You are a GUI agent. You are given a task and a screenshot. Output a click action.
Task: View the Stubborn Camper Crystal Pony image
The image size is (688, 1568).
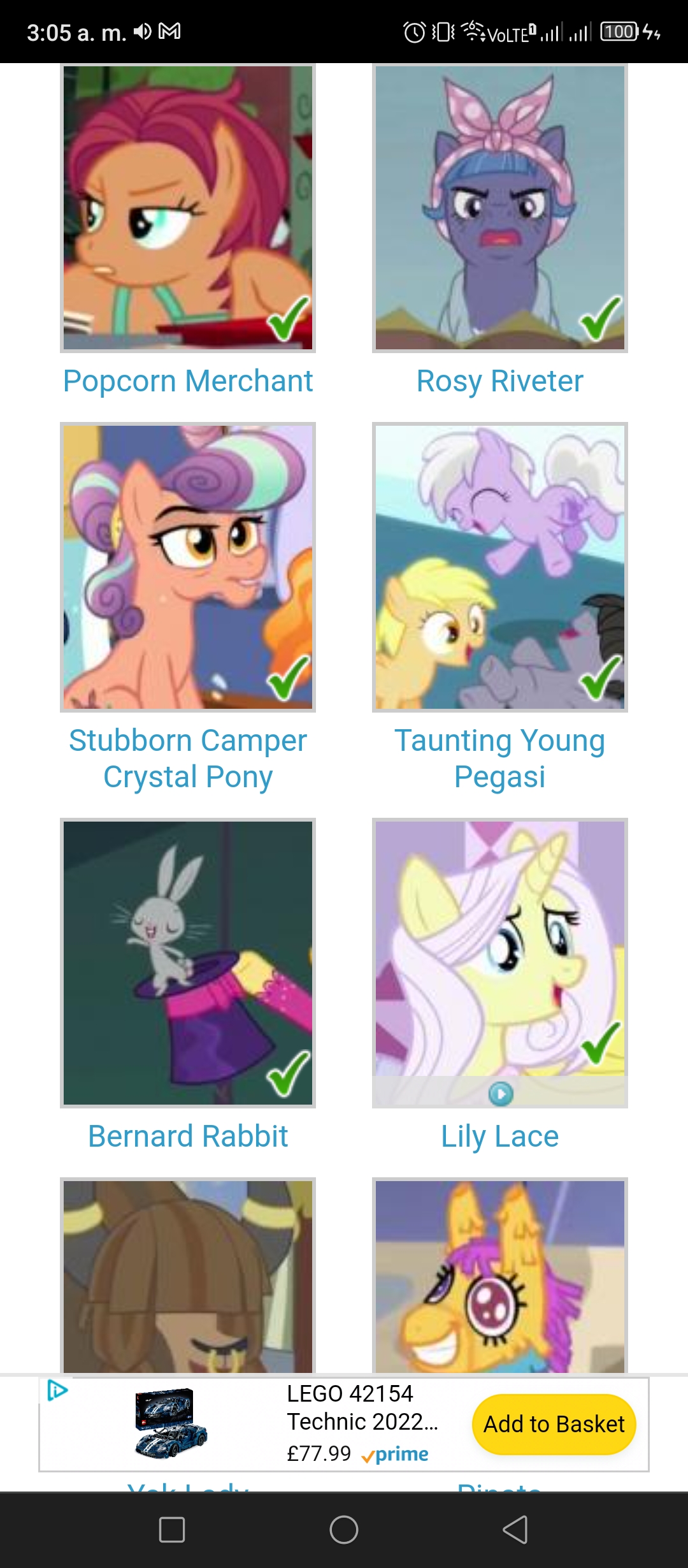coord(188,567)
